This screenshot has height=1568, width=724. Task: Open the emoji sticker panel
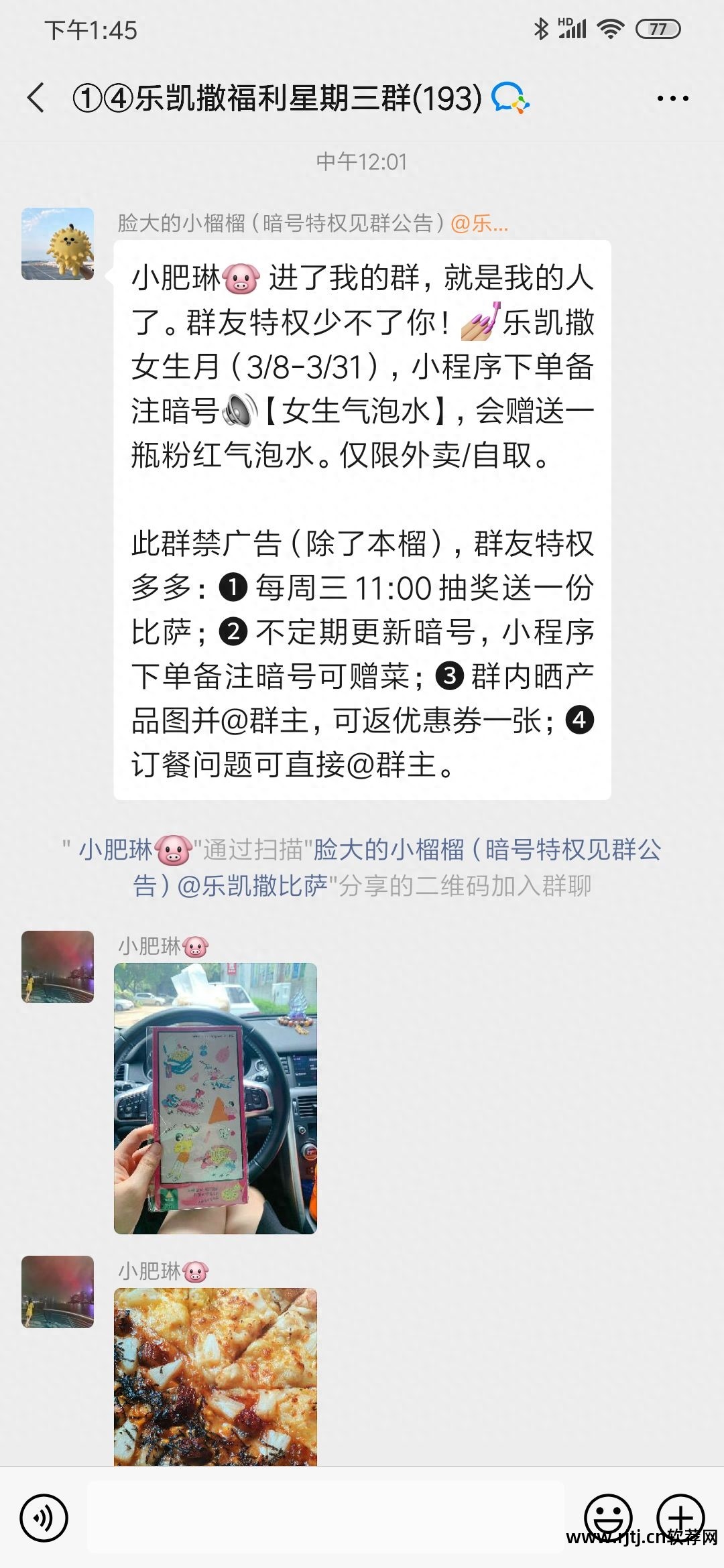click(x=608, y=1517)
